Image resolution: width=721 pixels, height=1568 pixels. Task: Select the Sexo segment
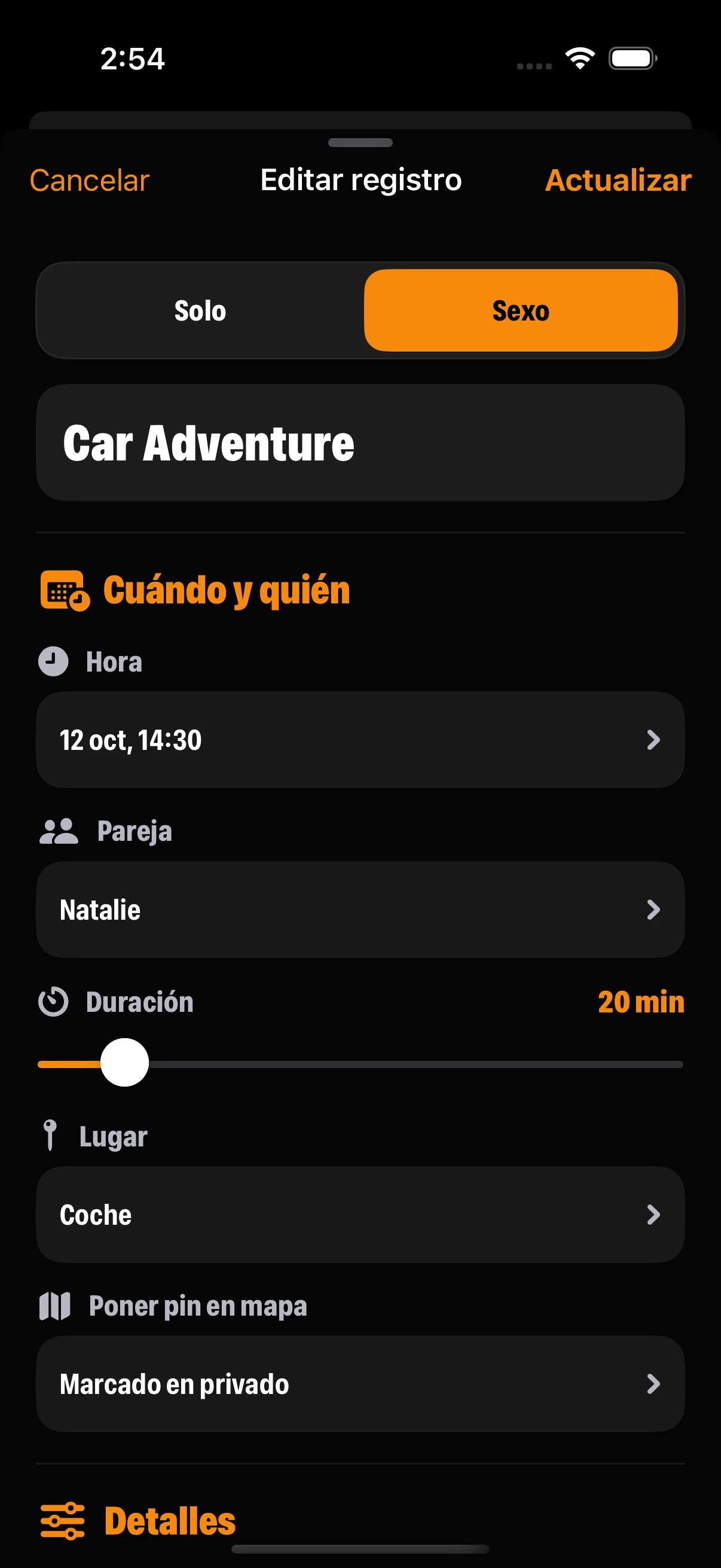521,310
